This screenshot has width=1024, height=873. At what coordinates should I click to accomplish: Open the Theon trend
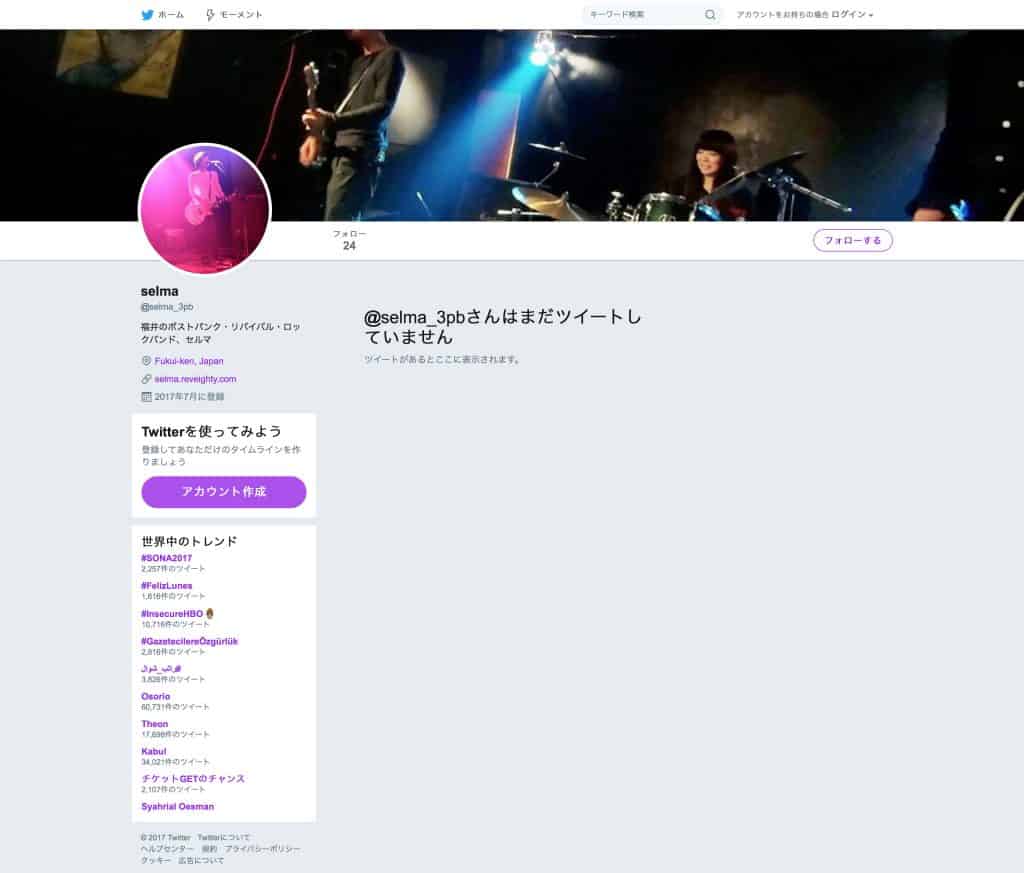tap(155, 723)
